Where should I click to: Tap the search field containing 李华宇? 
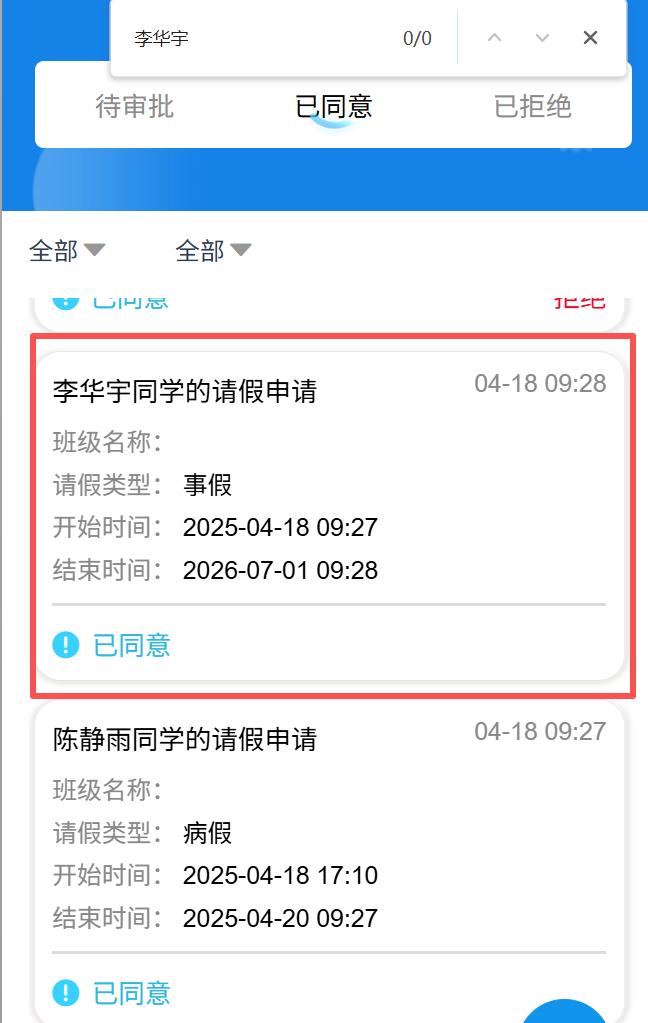coord(260,39)
